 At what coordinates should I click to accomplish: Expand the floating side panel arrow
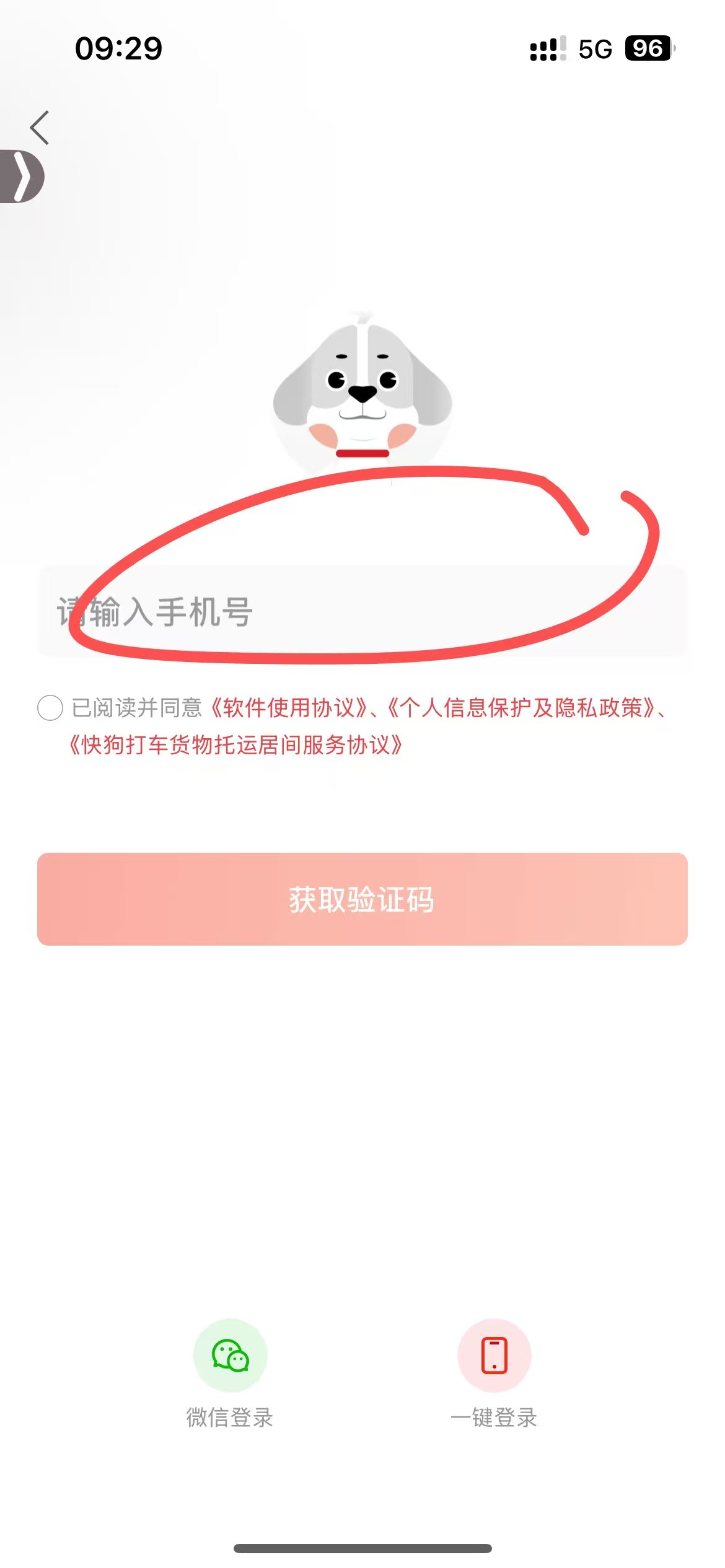22,176
